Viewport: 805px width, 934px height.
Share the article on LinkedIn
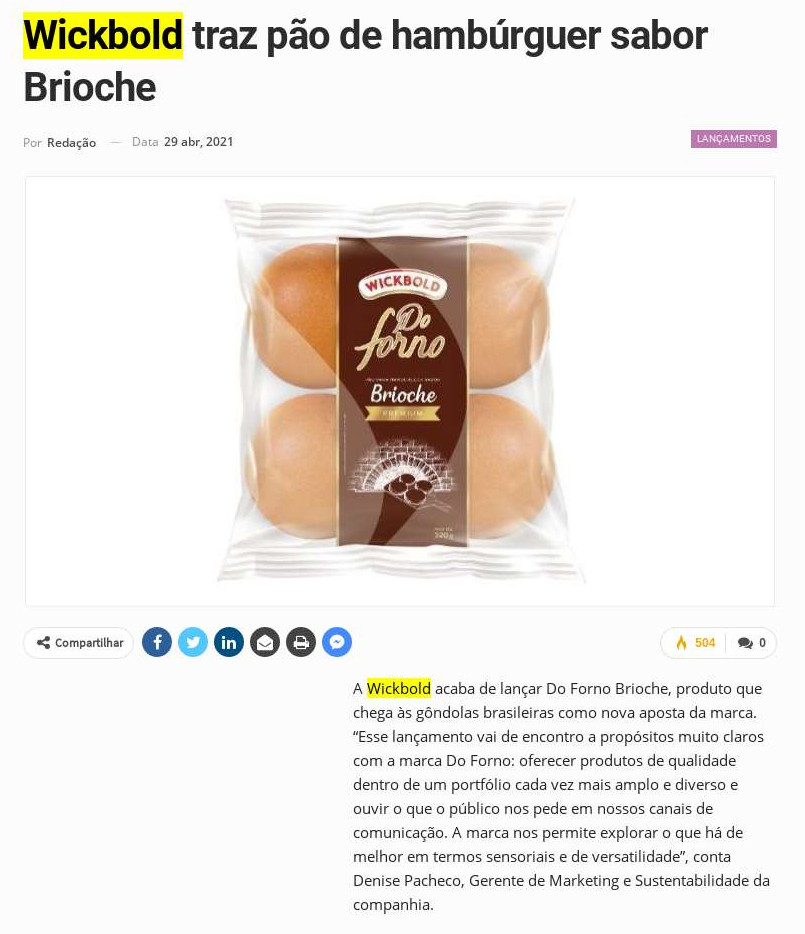(229, 642)
